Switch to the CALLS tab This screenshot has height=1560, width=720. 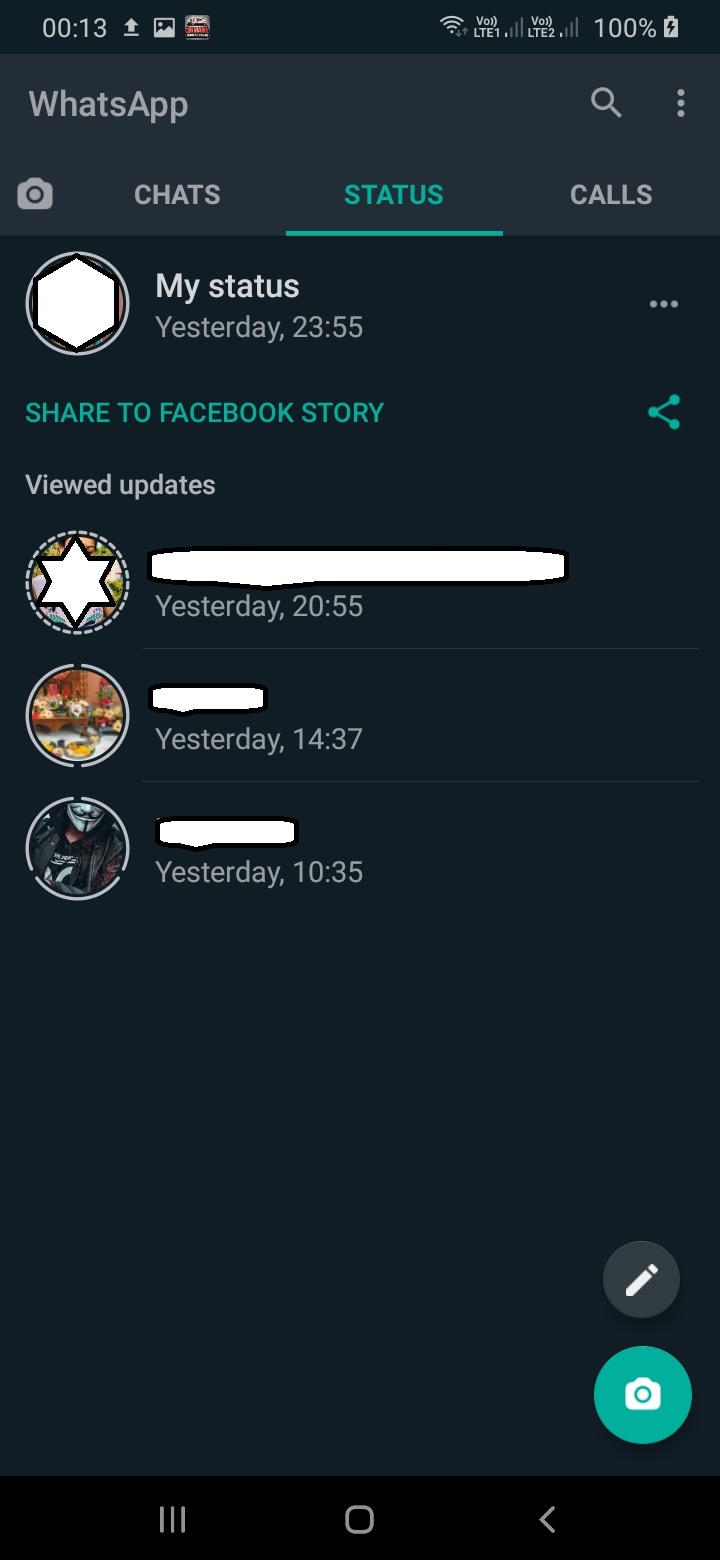[x=610, y=194]
